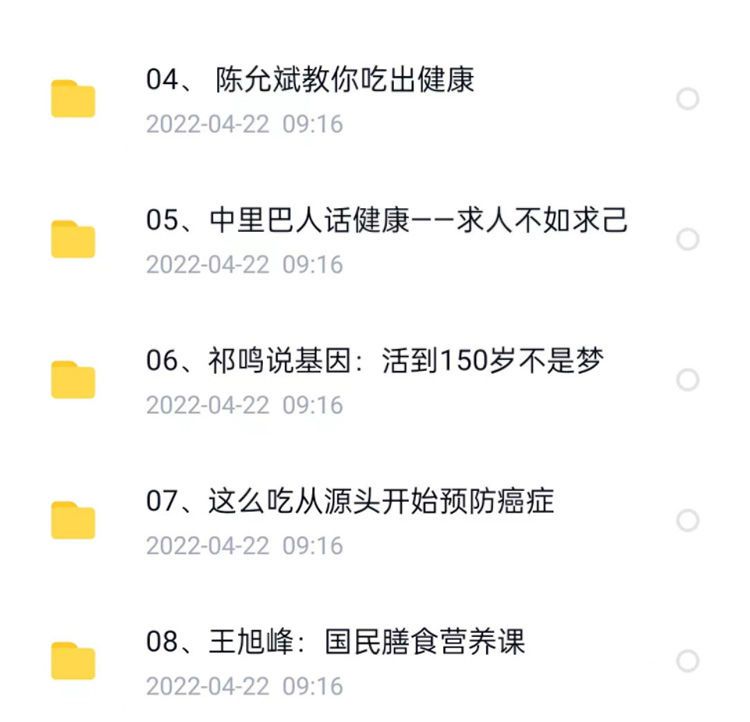Open folder 05 中里巴人话健康
This screenshot has height=722, width=750.
(387, 220)
